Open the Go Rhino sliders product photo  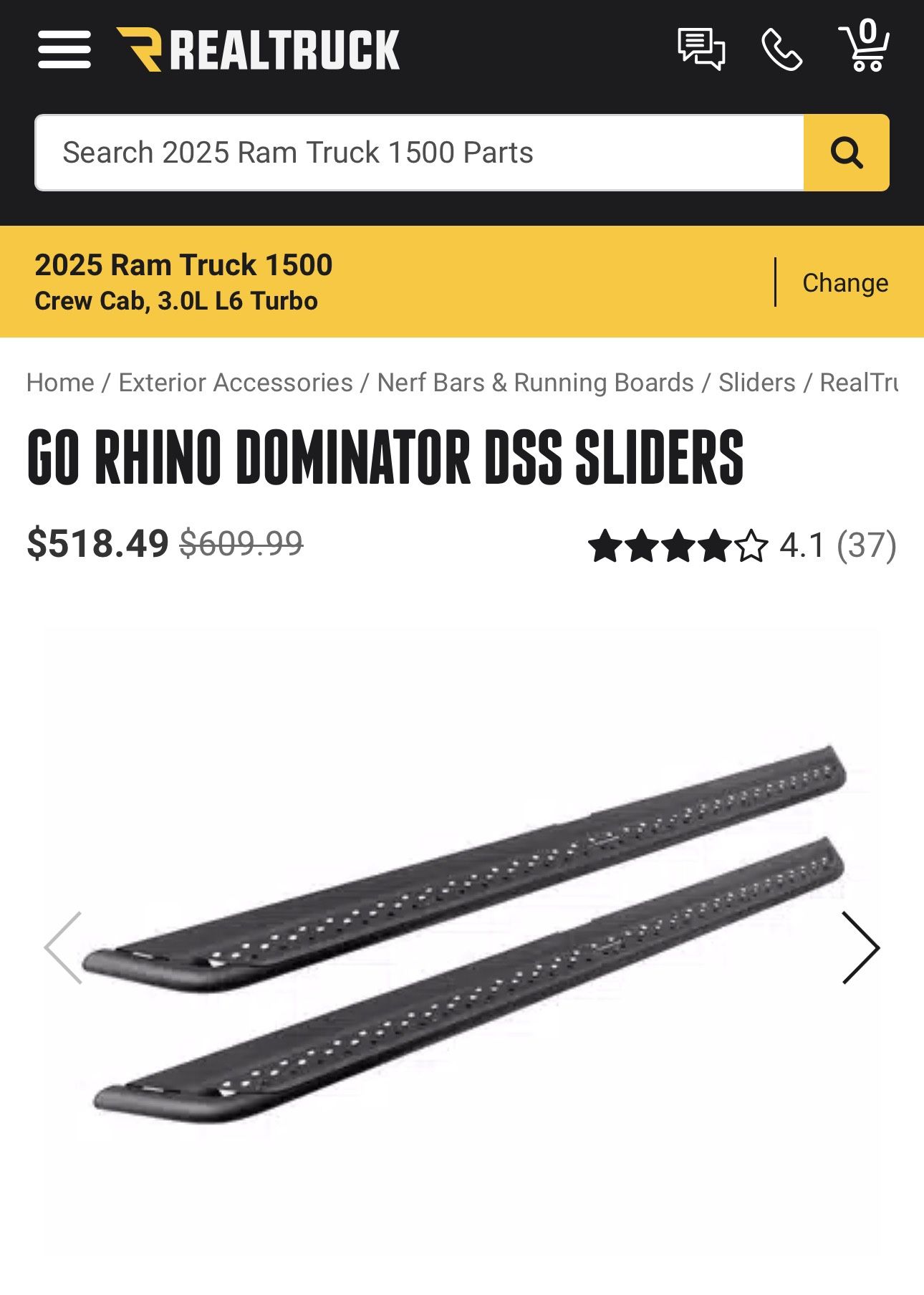pyautogui.click(x=462, y=932)
